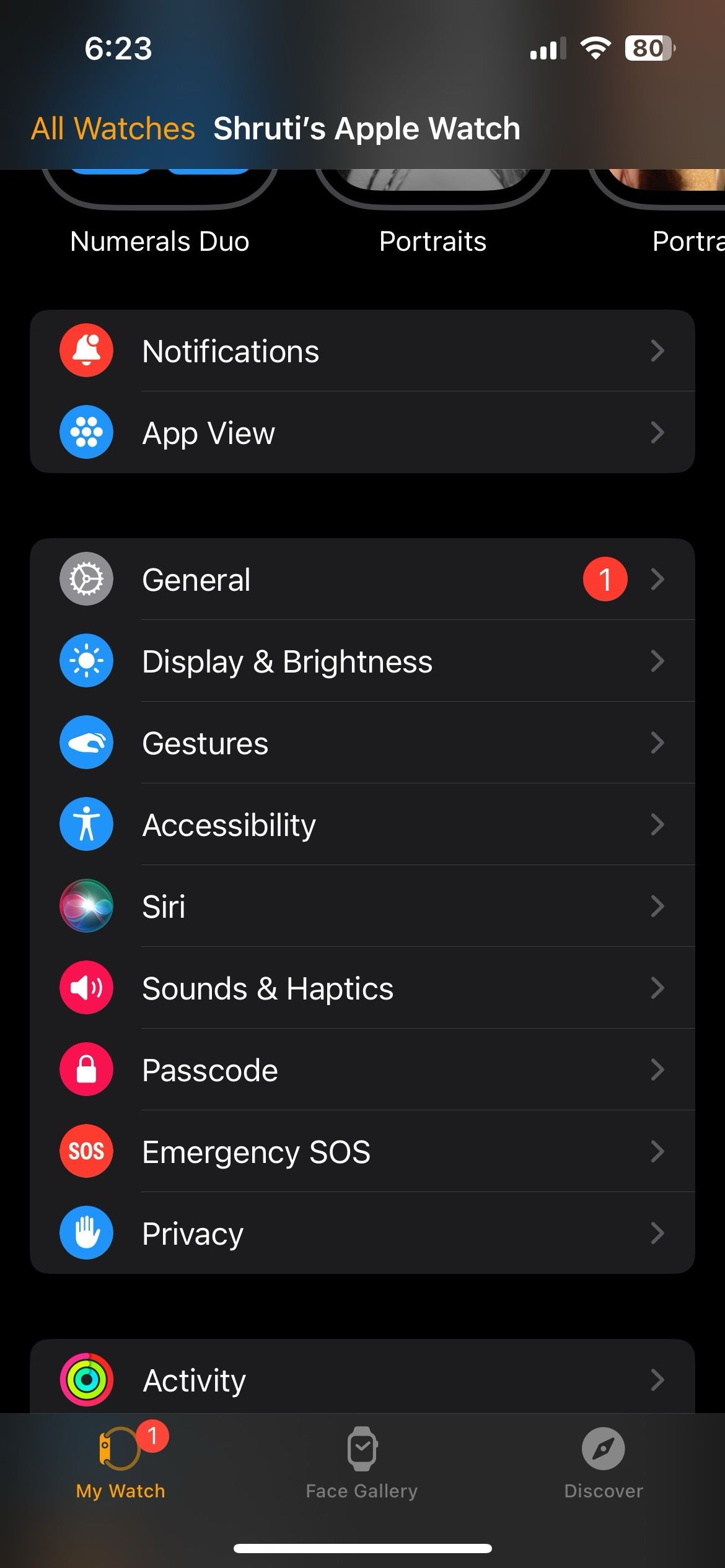725x1568 pixels.
Task: Open App View settings
Action: pos(362,433)
